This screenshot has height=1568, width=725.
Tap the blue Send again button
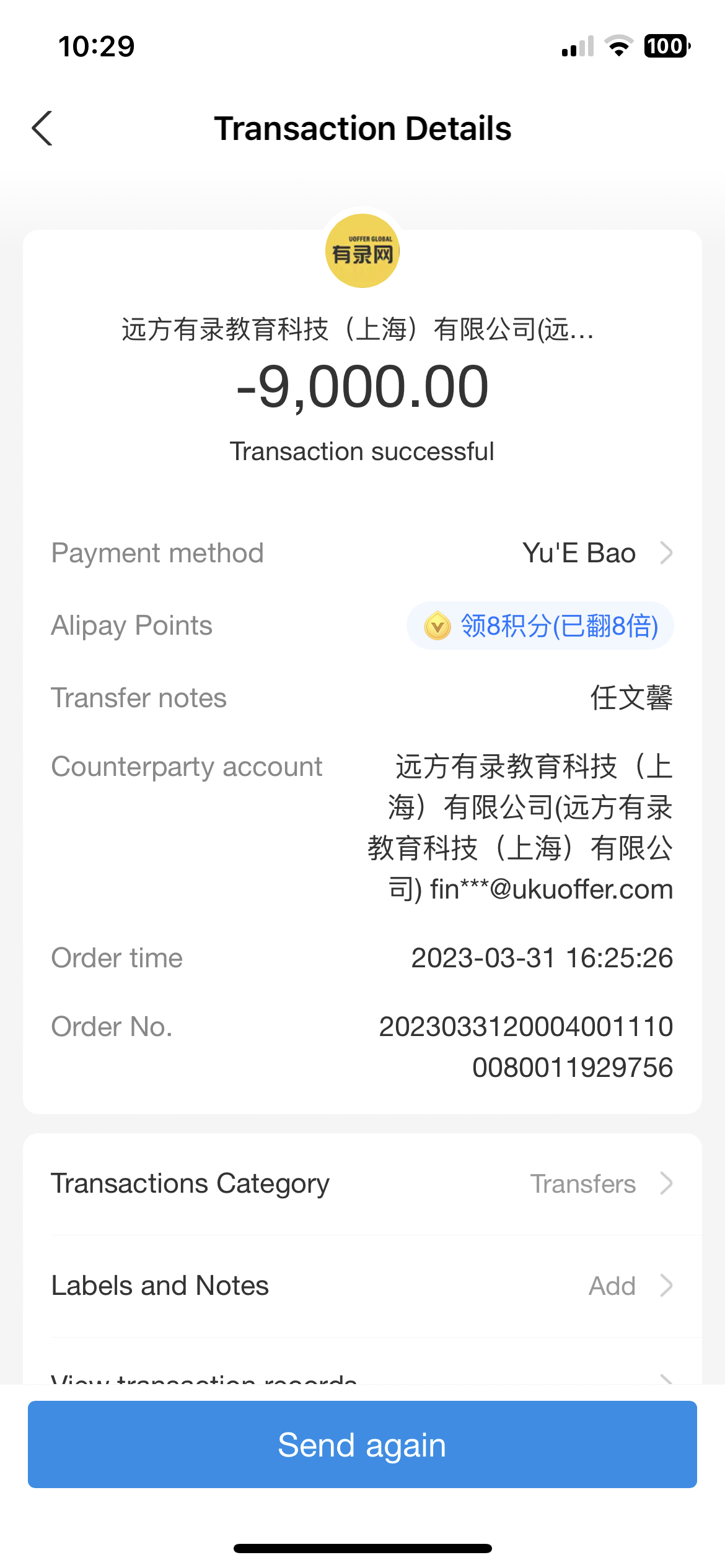[x=362, y=1444]
